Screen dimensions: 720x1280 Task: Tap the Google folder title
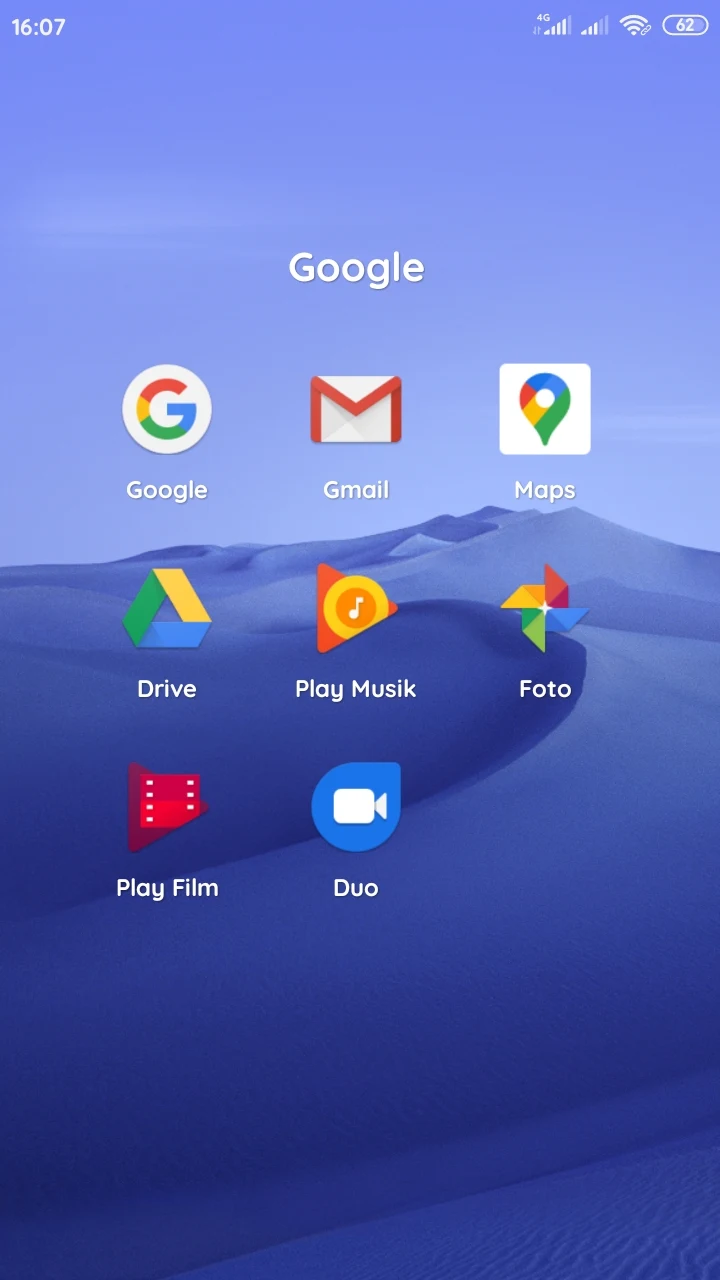tap(356, 268)
